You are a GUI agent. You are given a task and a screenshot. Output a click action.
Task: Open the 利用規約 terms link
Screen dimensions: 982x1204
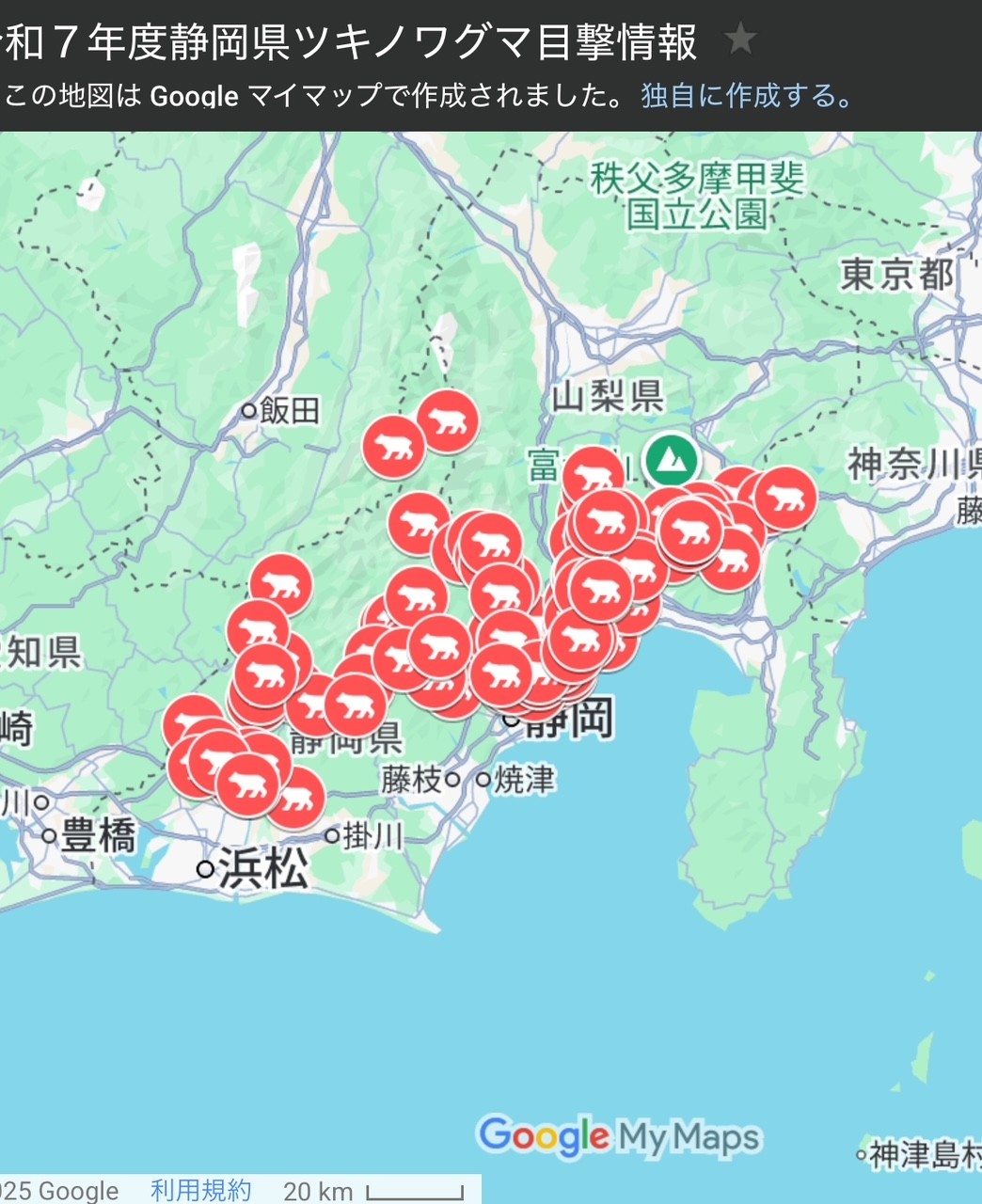pyautogui.click(x=200, y=1190)
